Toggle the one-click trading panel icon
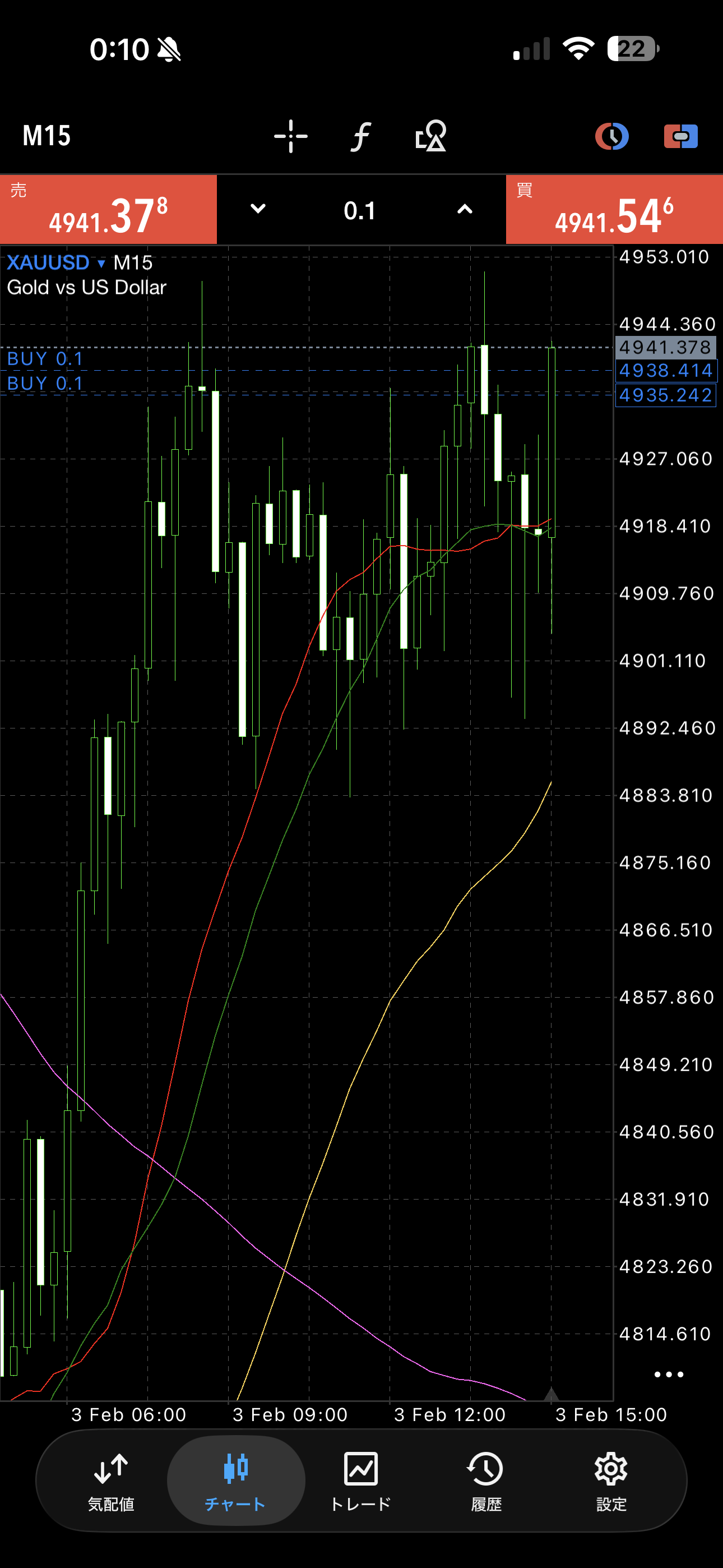Screen dimensions: 723x1568 click(x=680, y=136)
